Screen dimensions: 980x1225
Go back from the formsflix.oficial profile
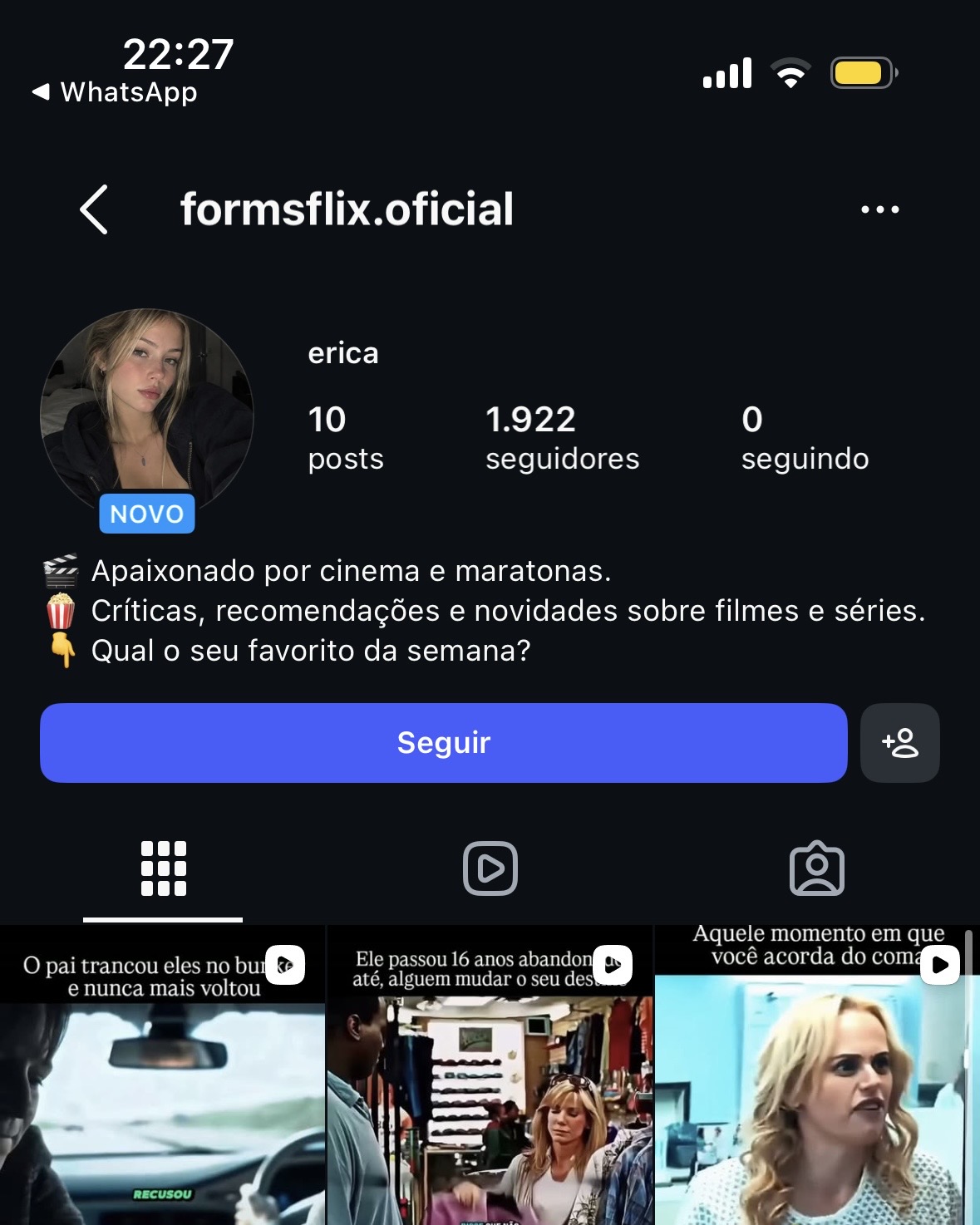pyautogui.click(x=94, y=209)
